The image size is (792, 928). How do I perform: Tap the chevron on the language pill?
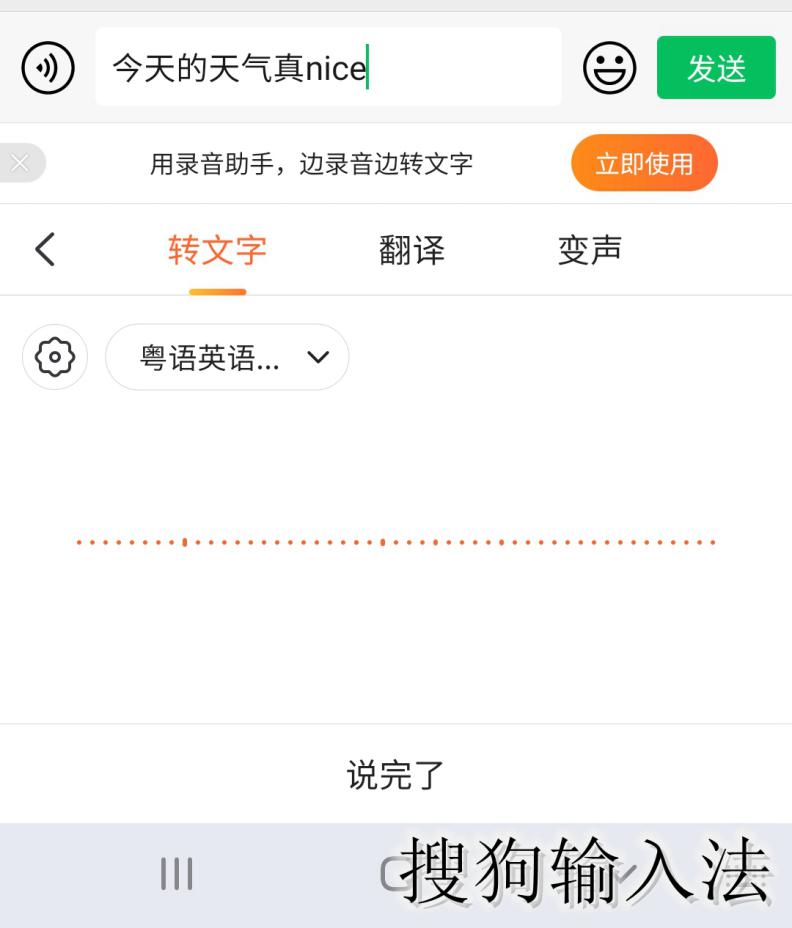317,357
